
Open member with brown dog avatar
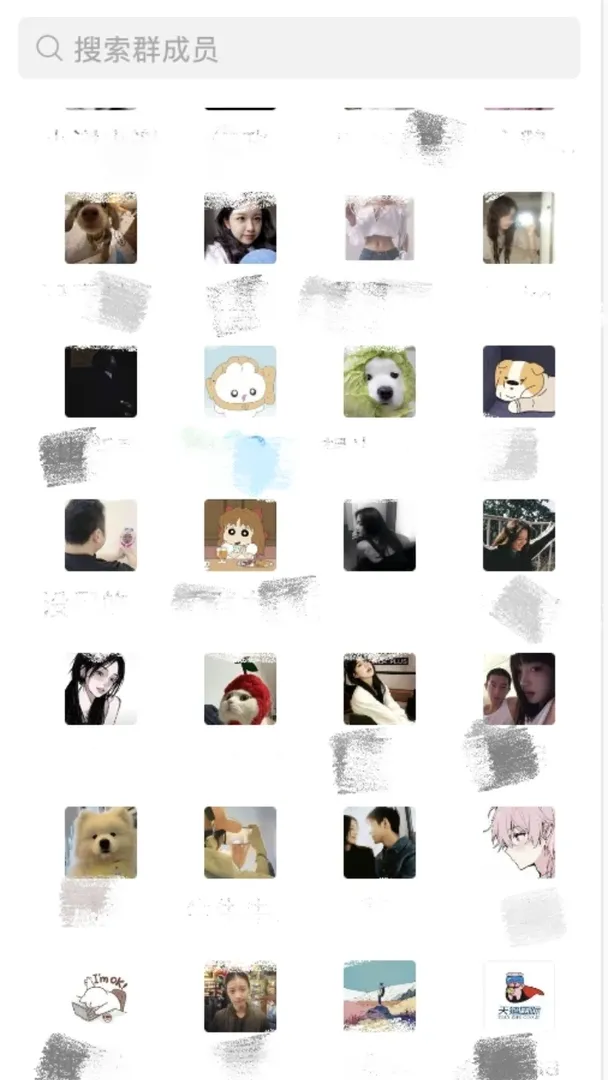click(101, 228)
